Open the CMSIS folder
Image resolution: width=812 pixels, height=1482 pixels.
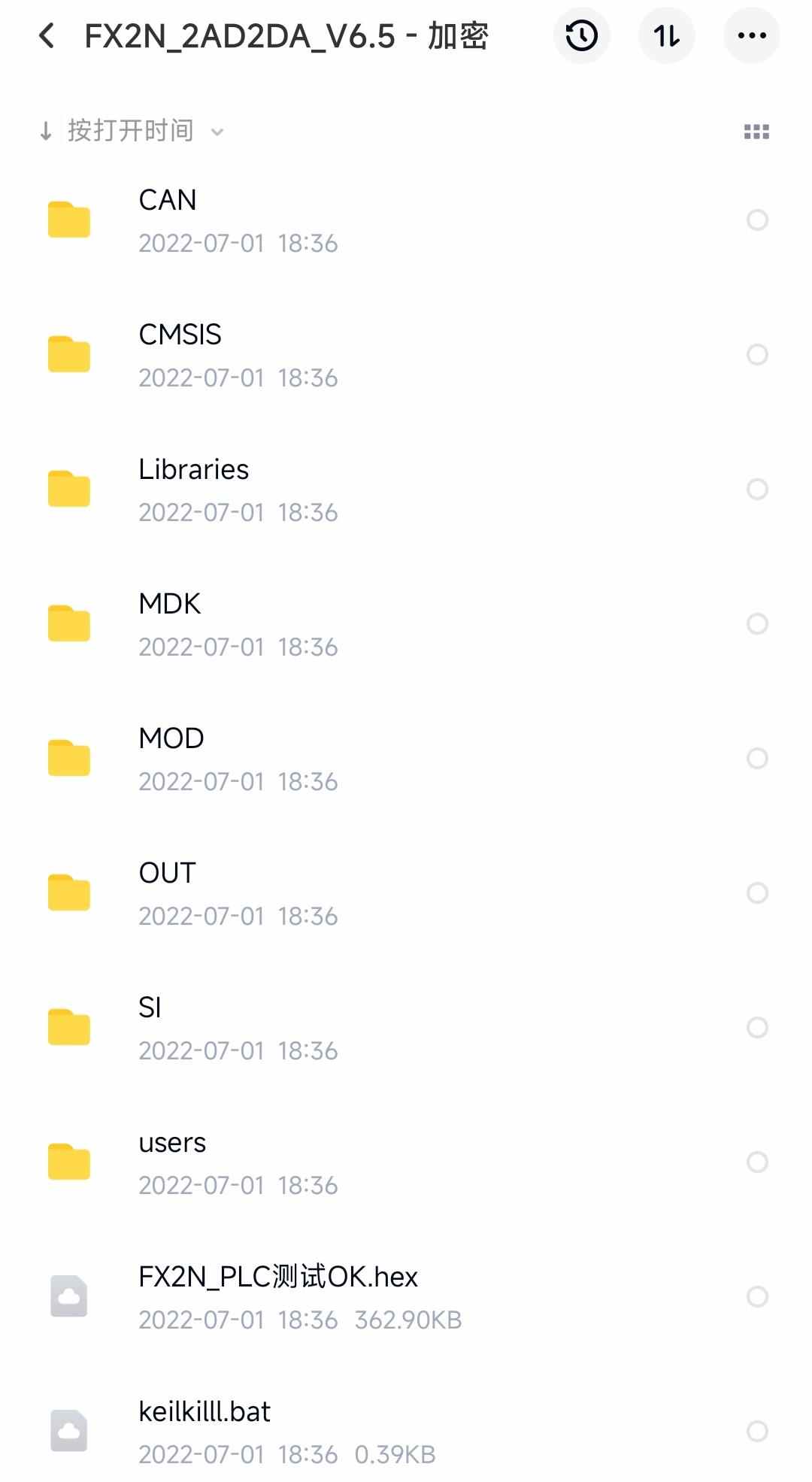pyautogui.click(x=406, y=355)
